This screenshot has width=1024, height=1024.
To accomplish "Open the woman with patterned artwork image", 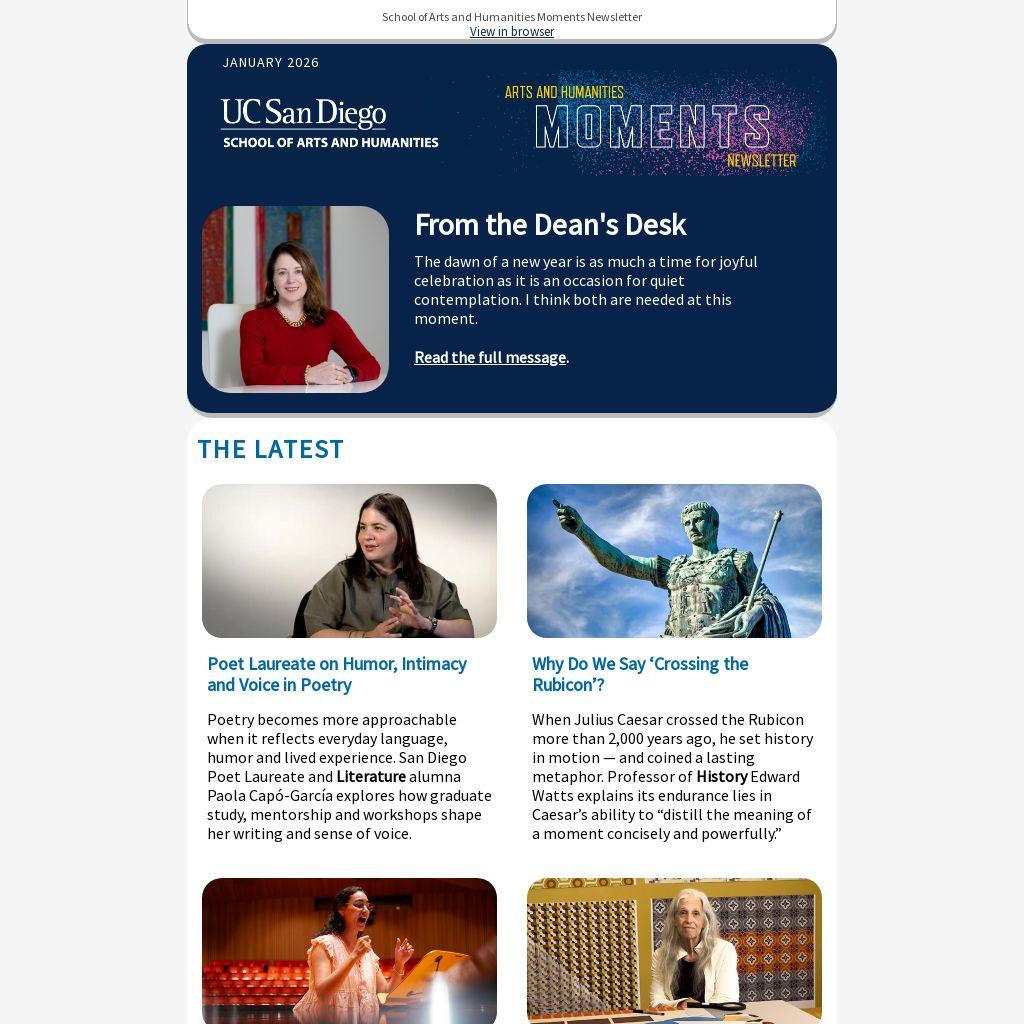I will [674, 950].
